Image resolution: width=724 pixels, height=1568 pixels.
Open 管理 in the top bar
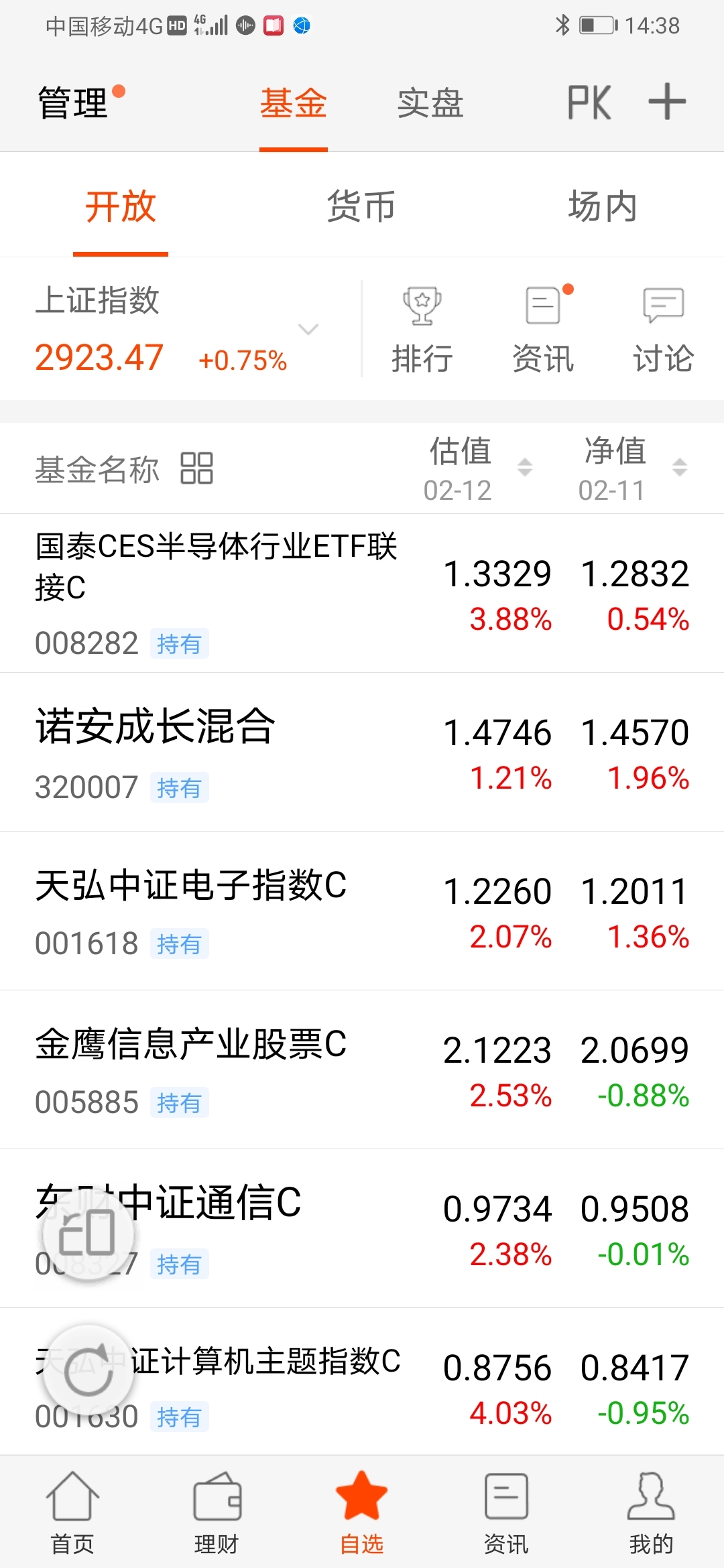pyautogui.click(x=73, y=103)
